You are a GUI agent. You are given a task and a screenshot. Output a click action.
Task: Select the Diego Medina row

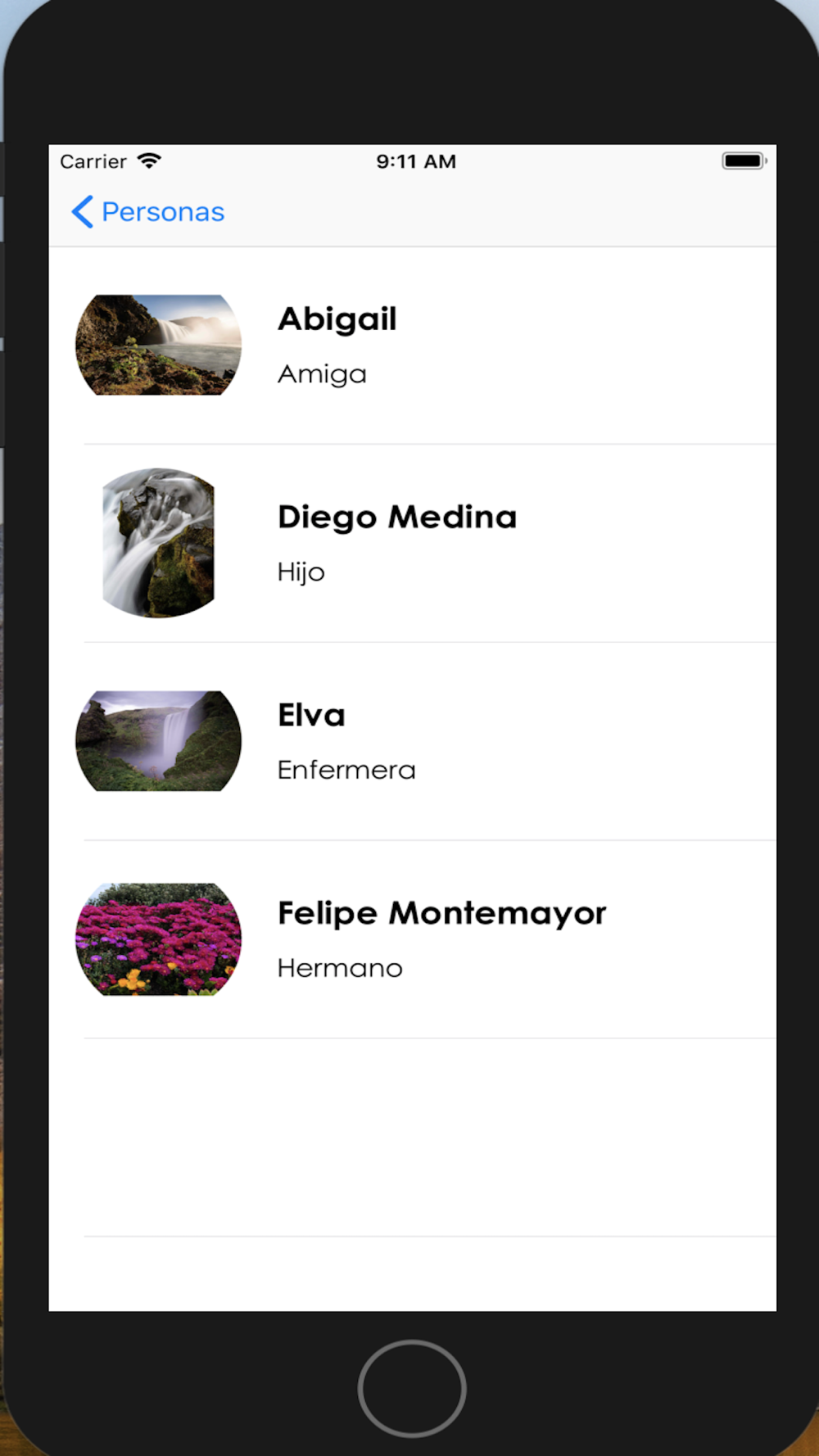413,544
